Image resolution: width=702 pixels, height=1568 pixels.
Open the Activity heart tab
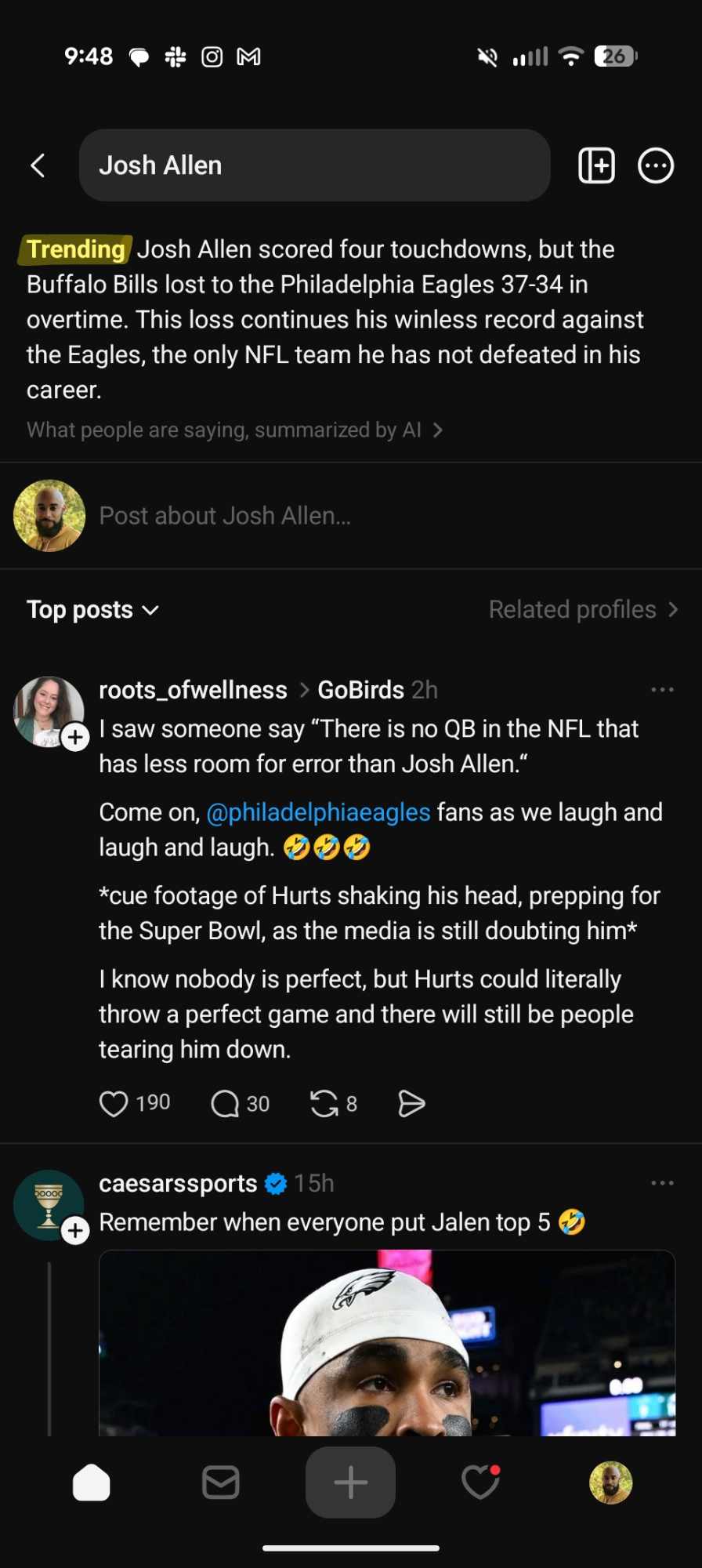pos(480,1483)
